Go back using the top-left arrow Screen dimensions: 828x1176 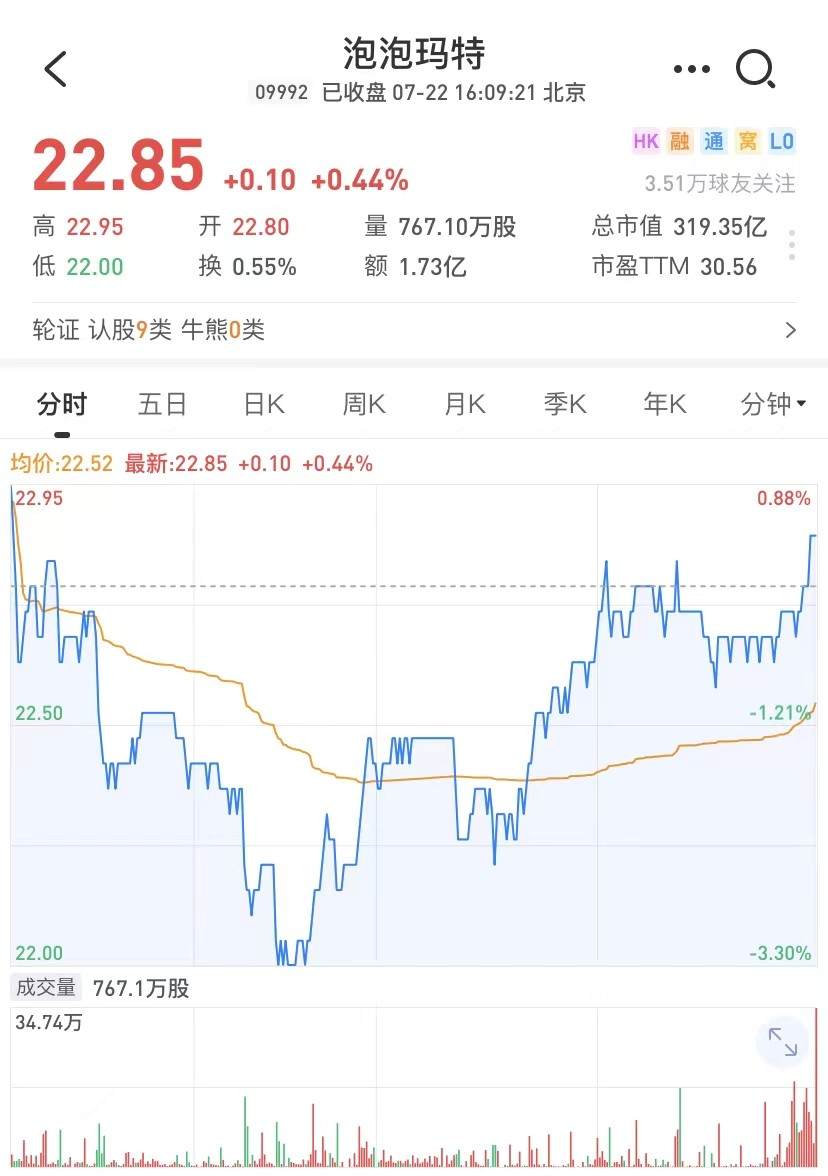[x=56, y=70]
